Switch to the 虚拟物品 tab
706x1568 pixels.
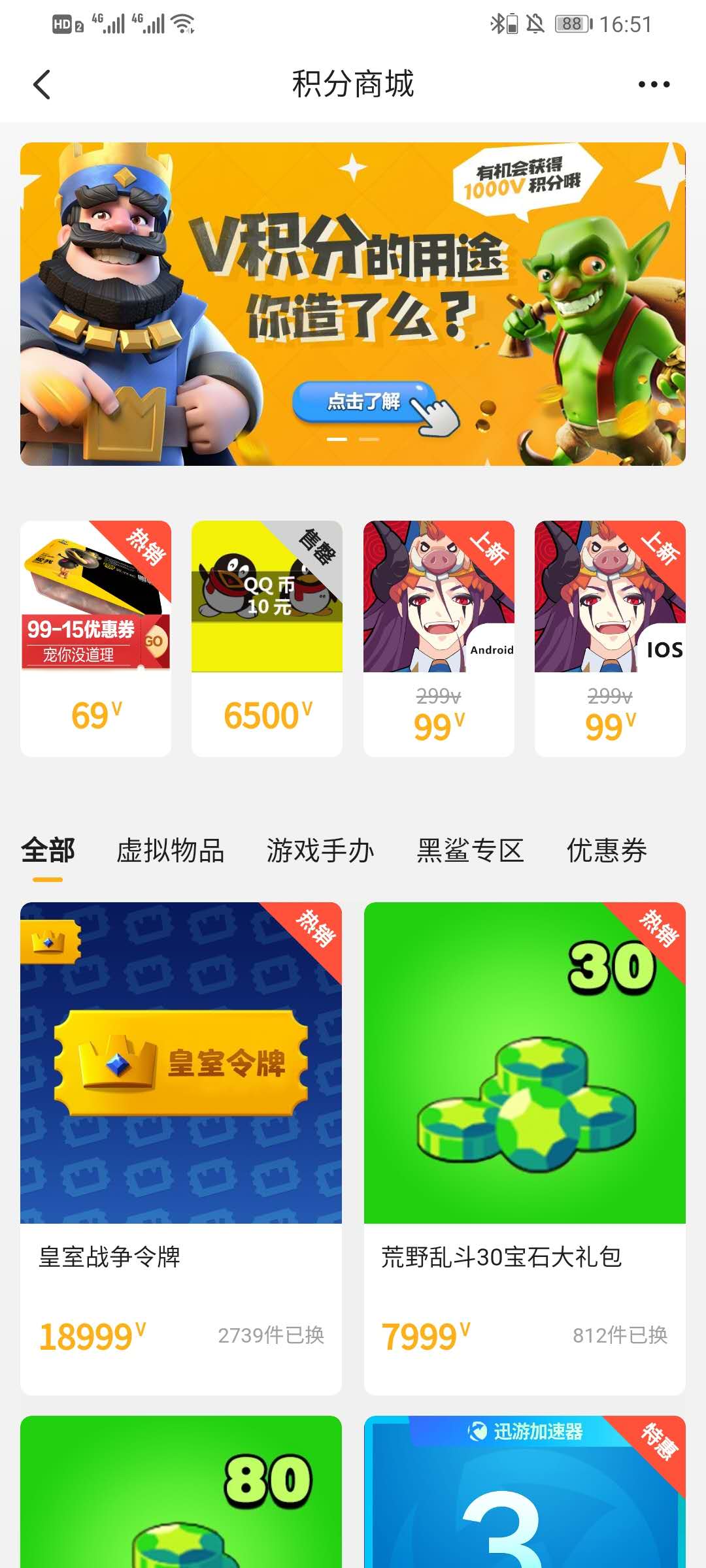click(x=171, y=851)
